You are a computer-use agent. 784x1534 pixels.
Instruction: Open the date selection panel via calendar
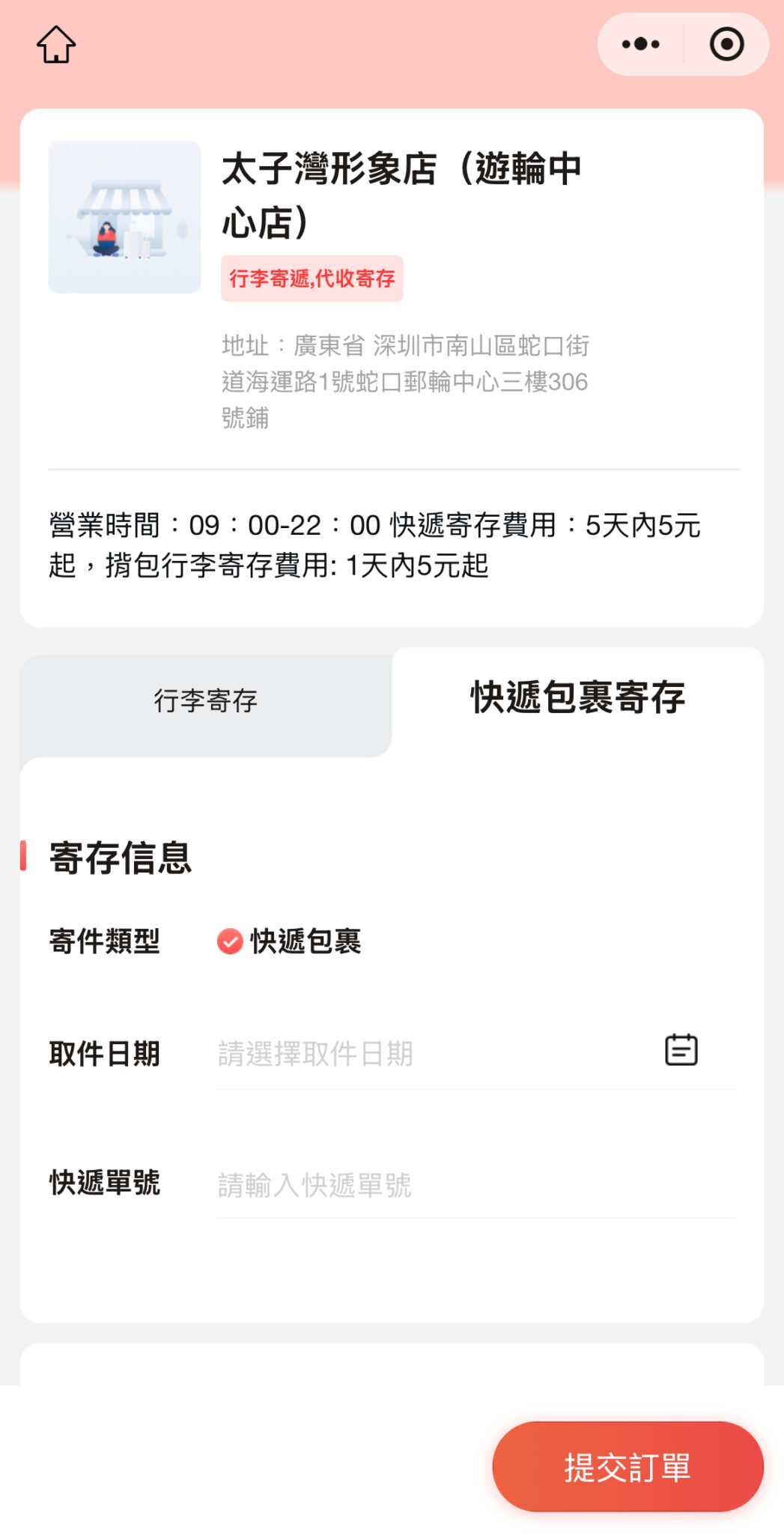point(682,1050)
